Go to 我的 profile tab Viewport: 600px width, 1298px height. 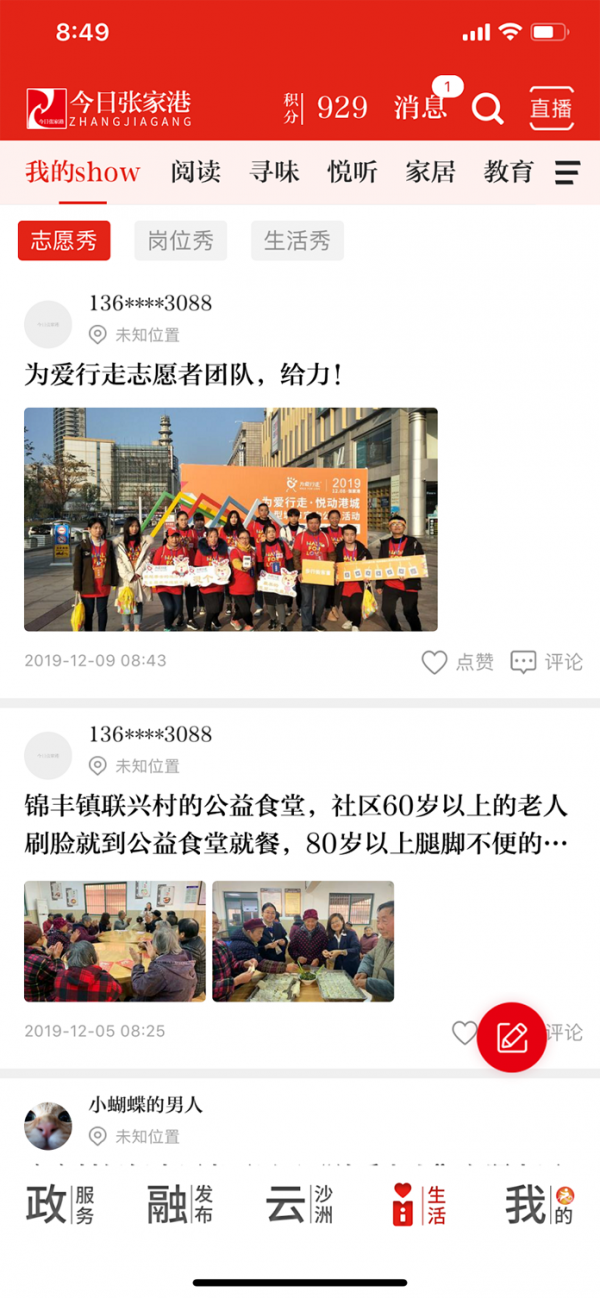point(539,1205)
